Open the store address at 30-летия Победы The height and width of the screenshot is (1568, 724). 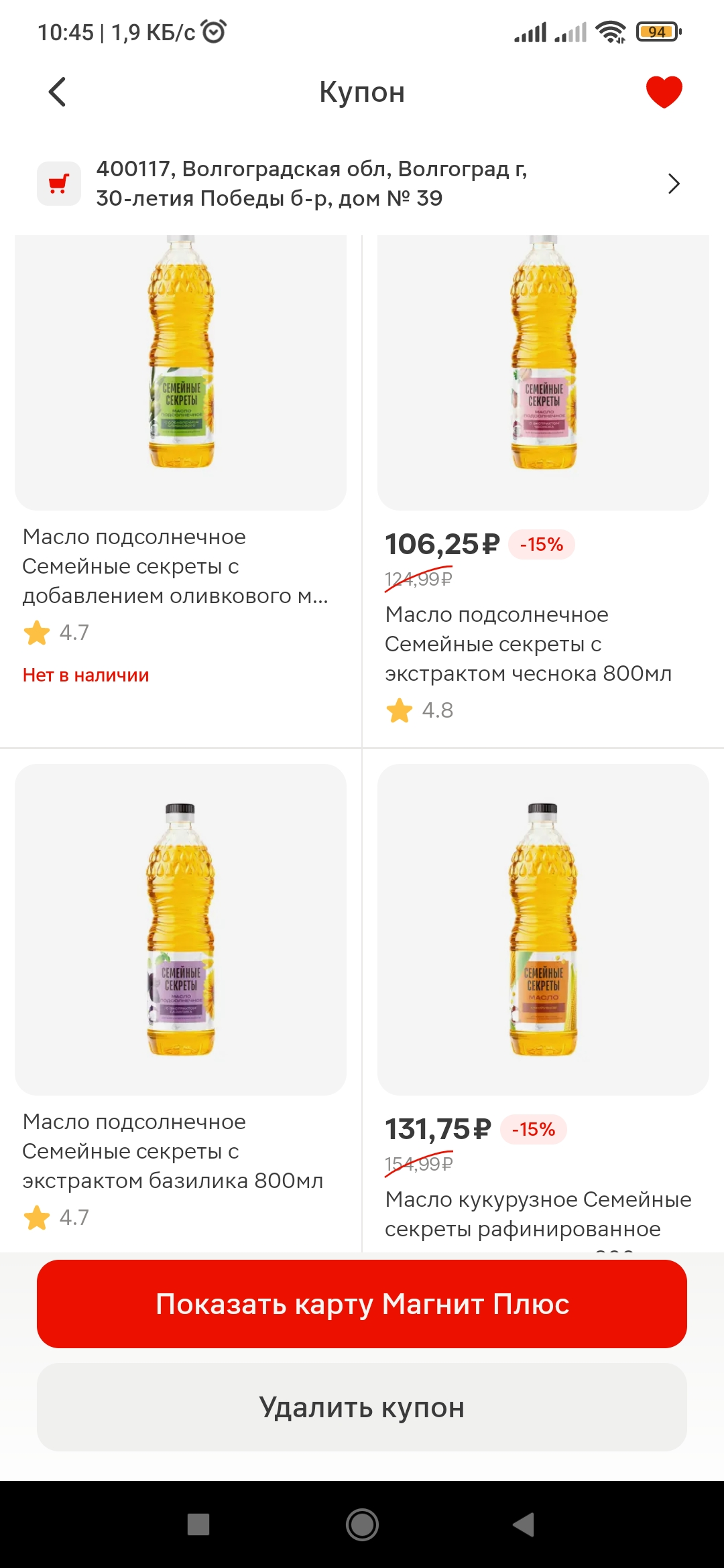point(362,184)
